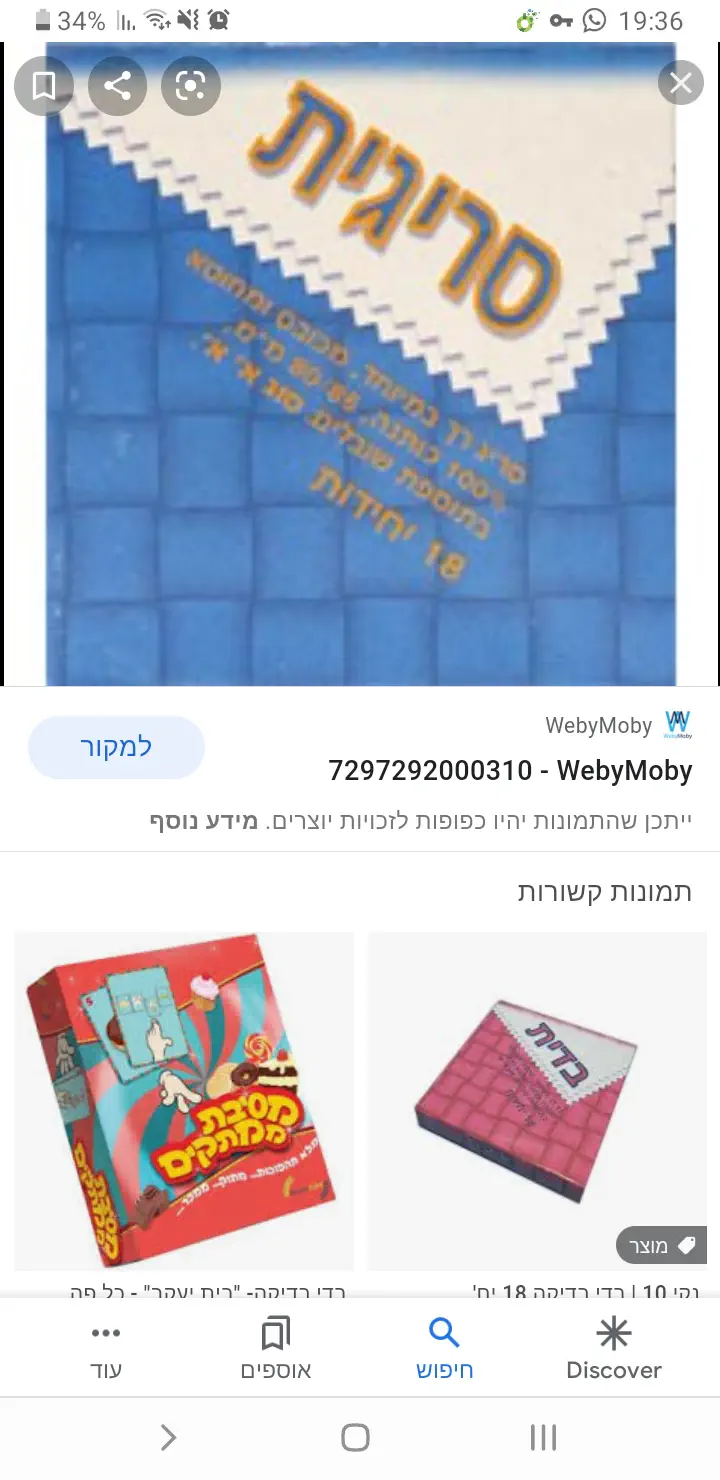Switch to the Discover tab
This screenshot has height=1480, width=720.
coord(614,1348)
